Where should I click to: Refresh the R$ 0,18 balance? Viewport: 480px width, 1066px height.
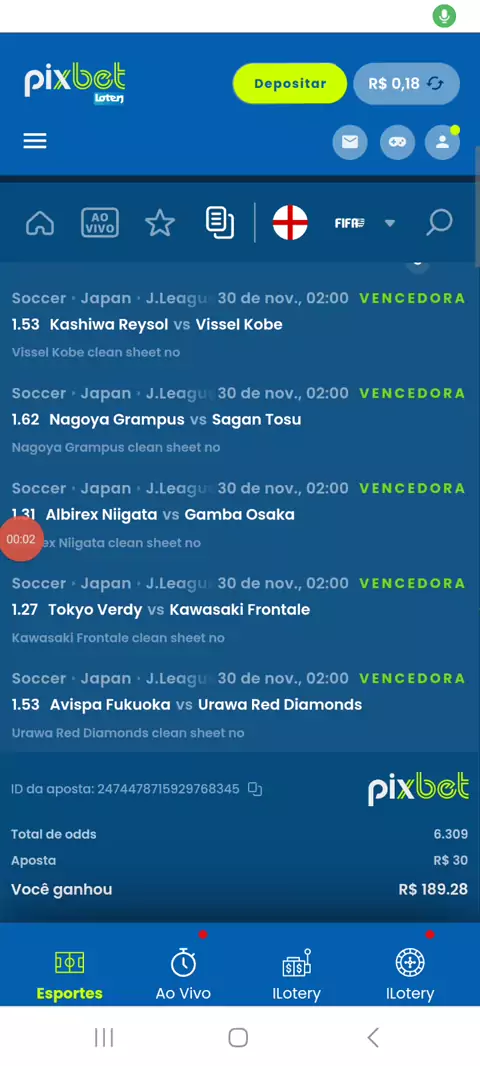435,84
